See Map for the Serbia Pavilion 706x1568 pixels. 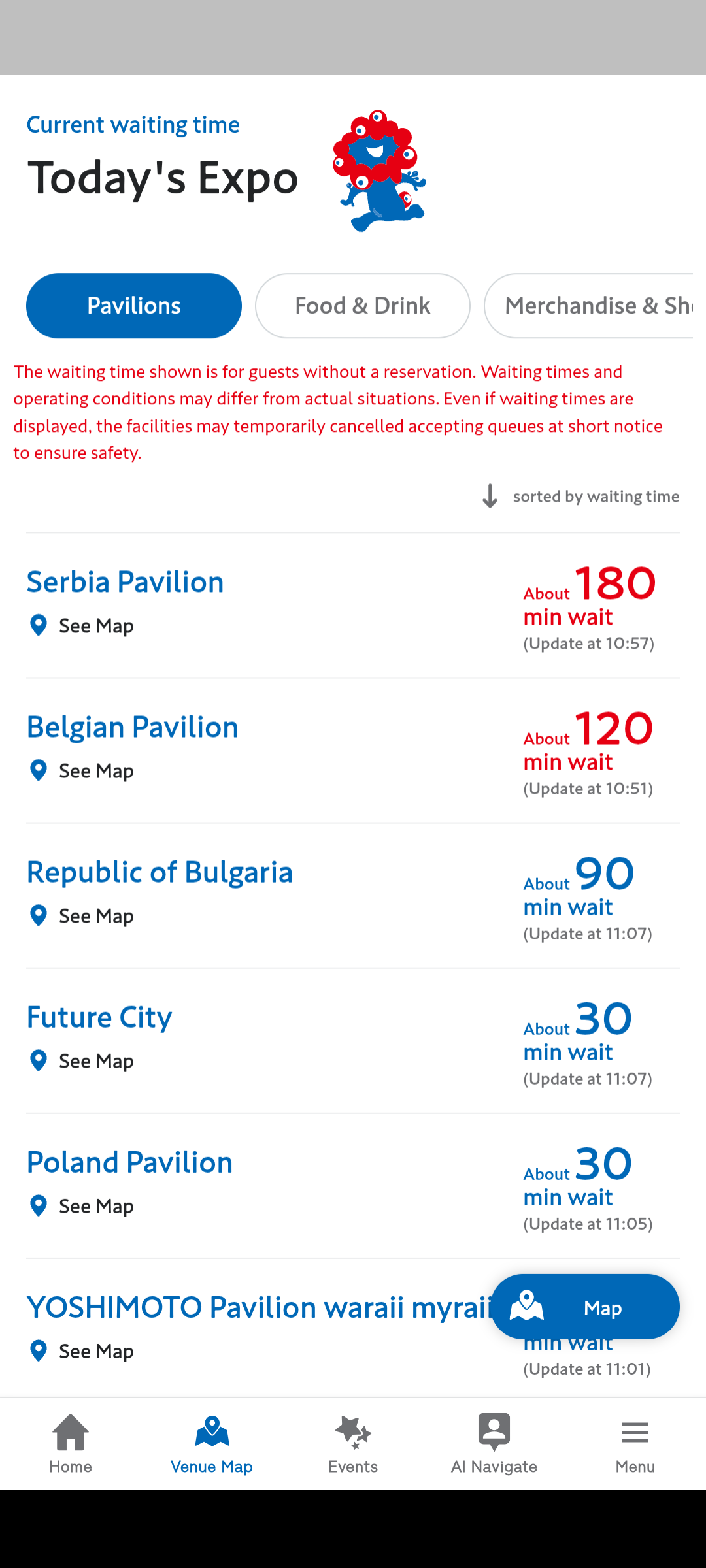(82, 626)
